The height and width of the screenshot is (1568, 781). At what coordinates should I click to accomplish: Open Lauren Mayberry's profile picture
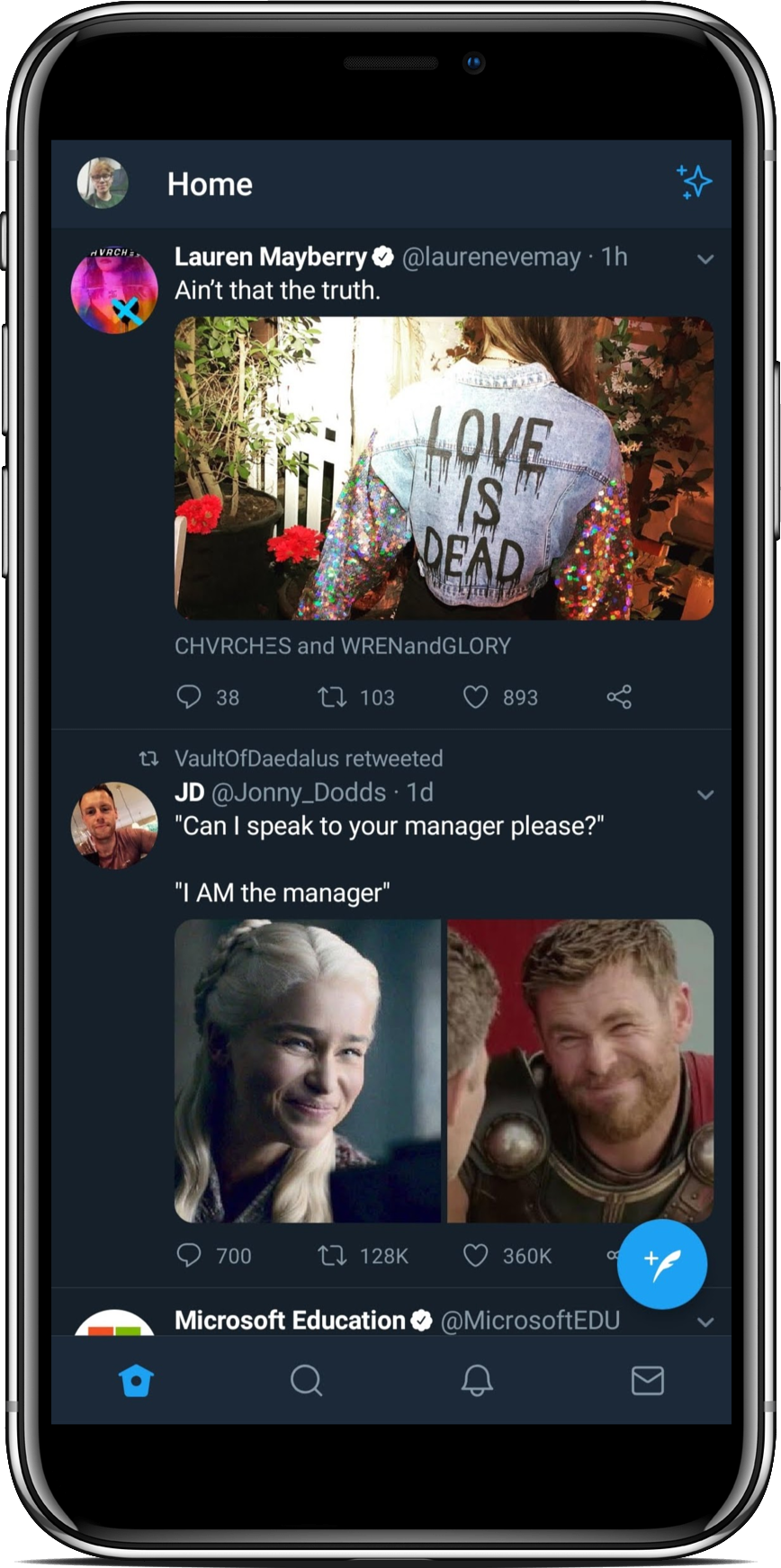click(114, 291)
